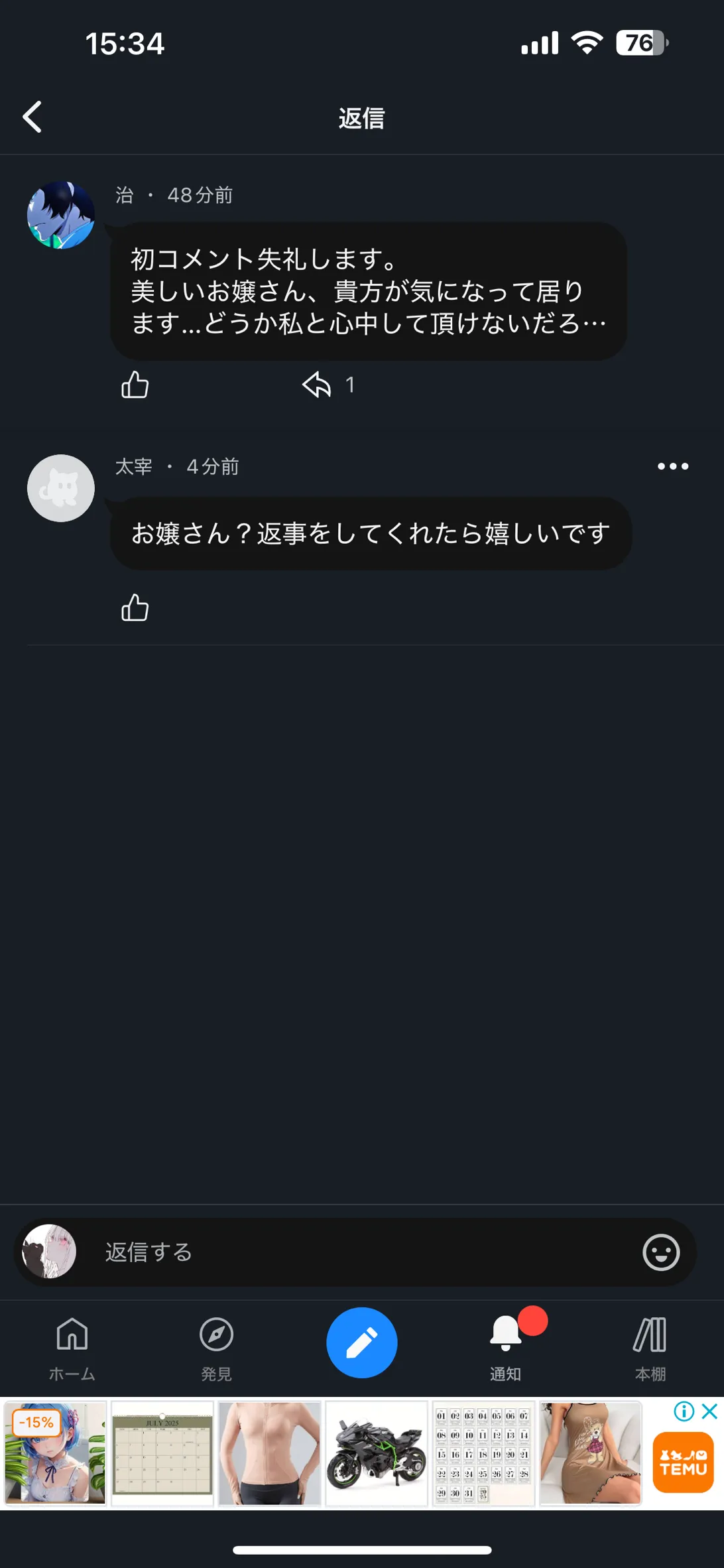The image size is (724, 1568).
Task: Like 太宰's reply
Action: click(135, 608)
